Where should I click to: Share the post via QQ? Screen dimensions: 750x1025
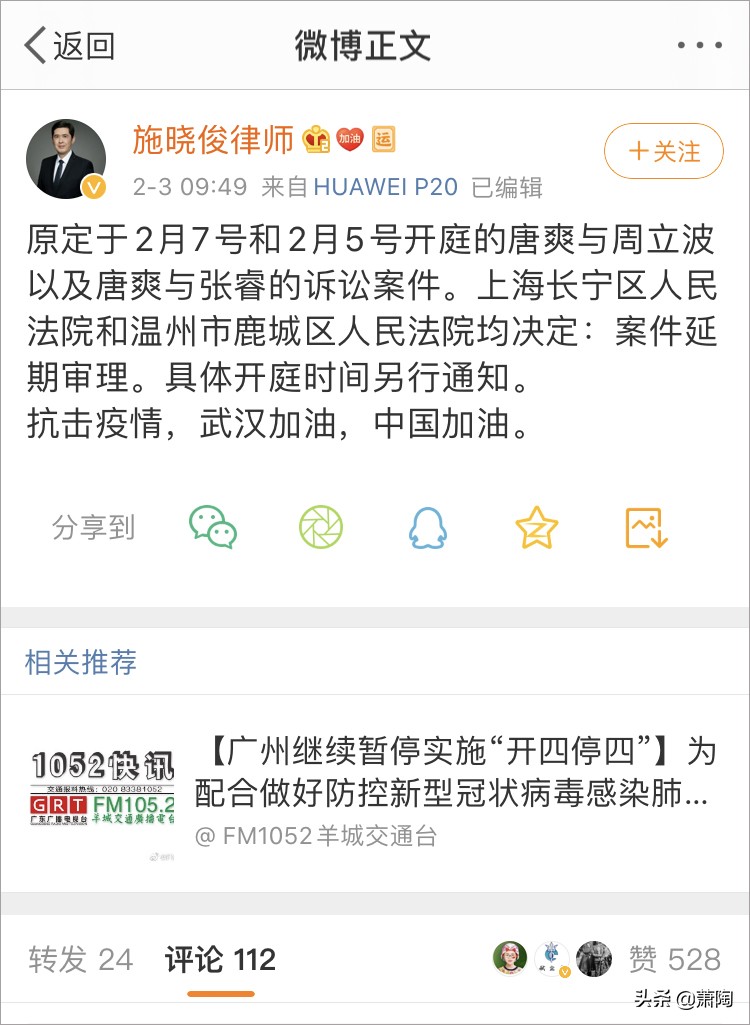tap(428, 526)
